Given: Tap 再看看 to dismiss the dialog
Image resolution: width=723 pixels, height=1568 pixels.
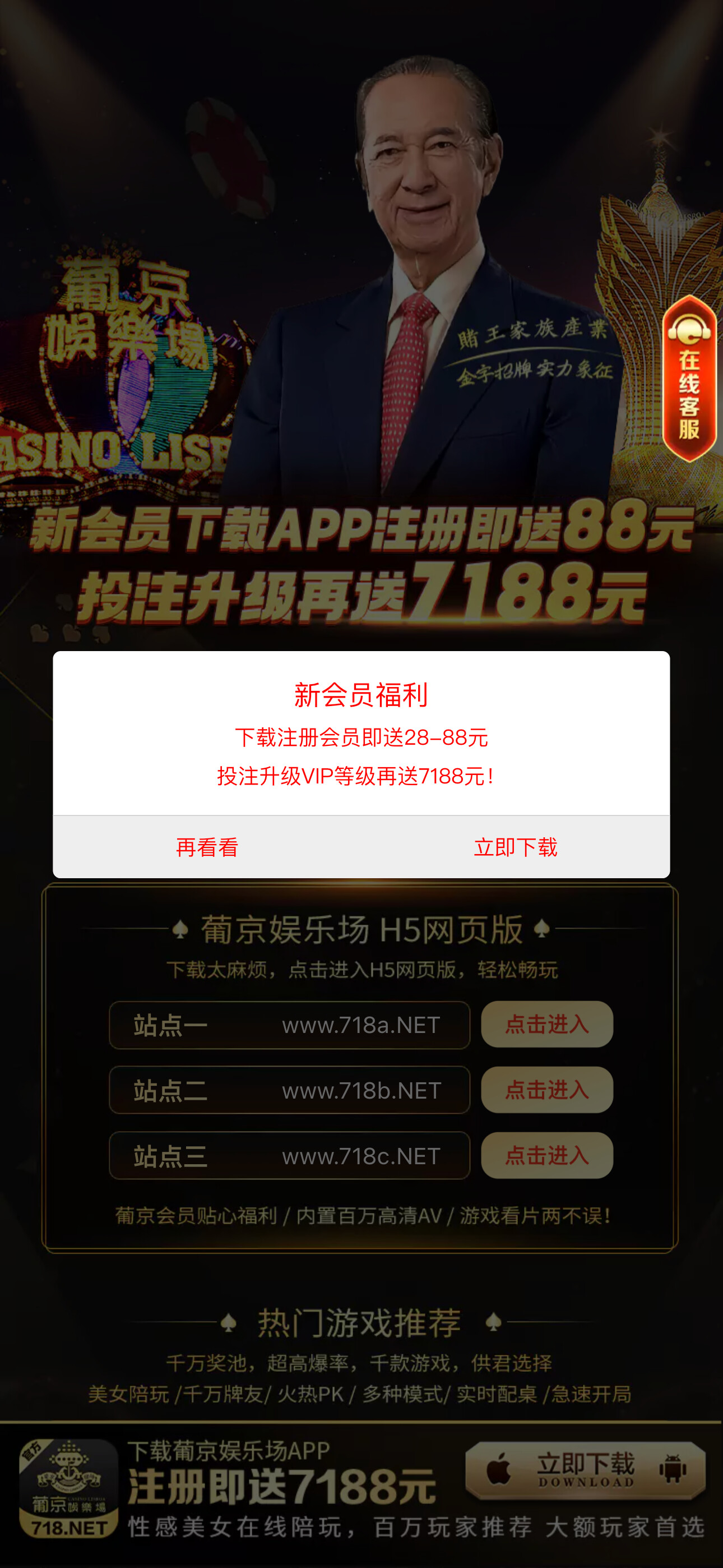Looking at the screenshot, I should click(x=207, y=847).
